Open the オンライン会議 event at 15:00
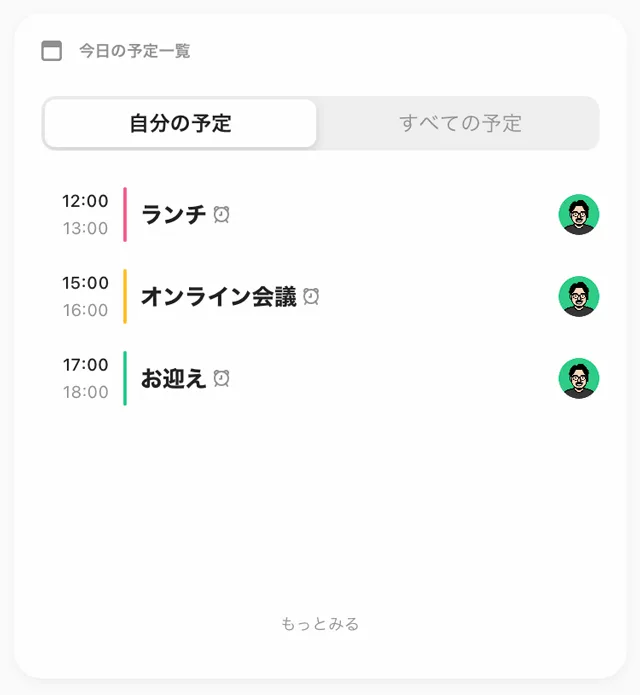Screen dimensions: 640x695 click(218, 296)
